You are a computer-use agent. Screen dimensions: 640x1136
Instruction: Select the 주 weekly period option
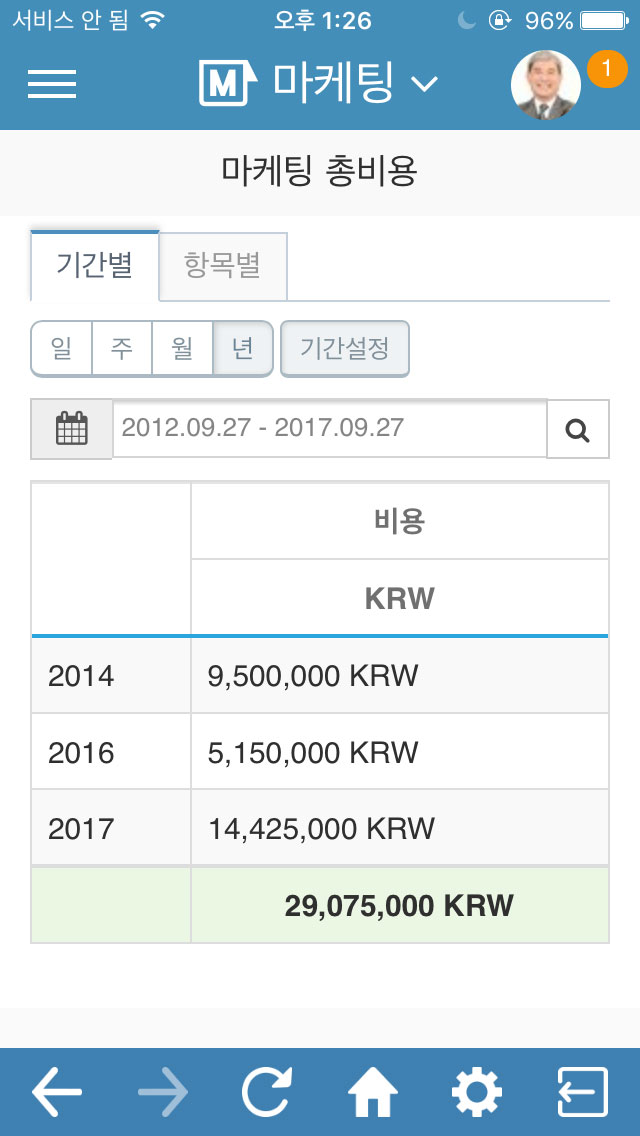(x=122, y=349)
